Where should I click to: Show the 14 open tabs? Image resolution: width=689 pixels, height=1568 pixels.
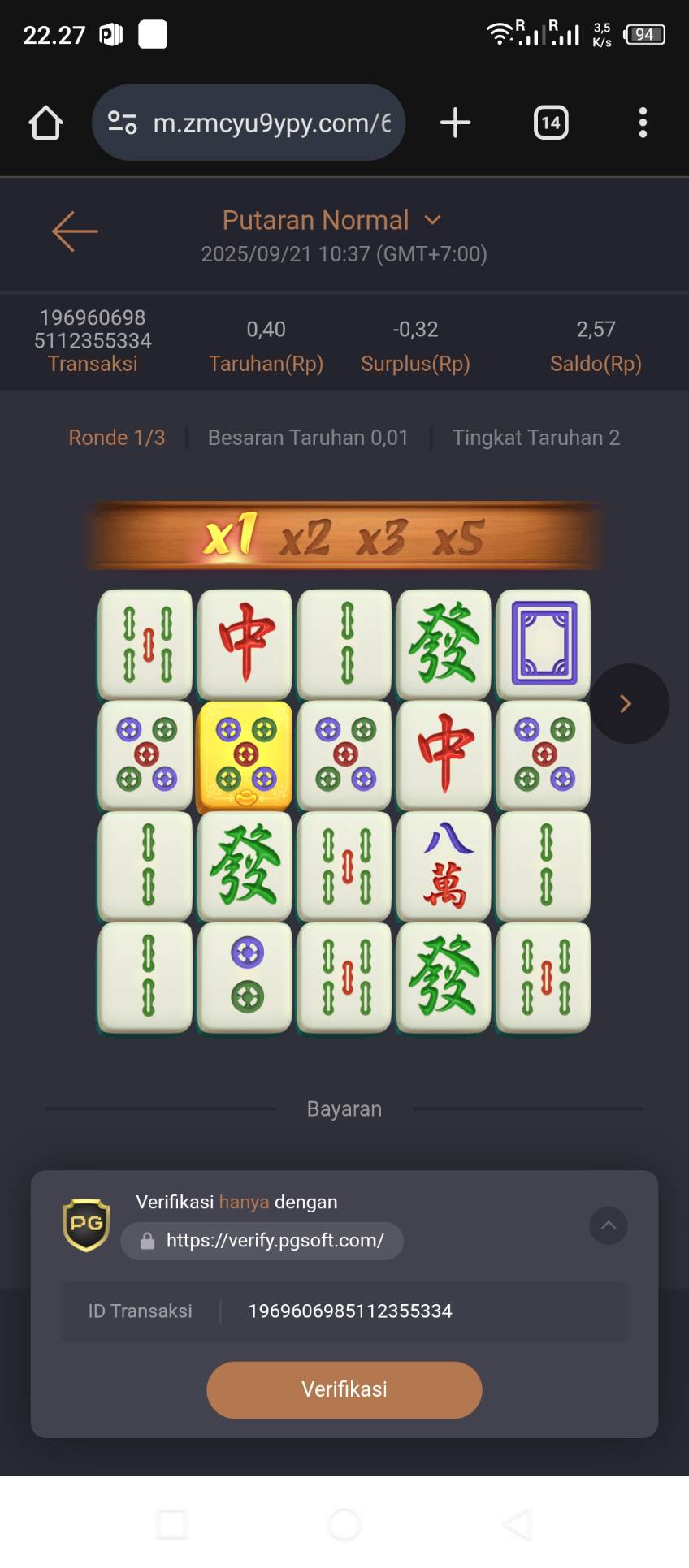pos(551,123)
